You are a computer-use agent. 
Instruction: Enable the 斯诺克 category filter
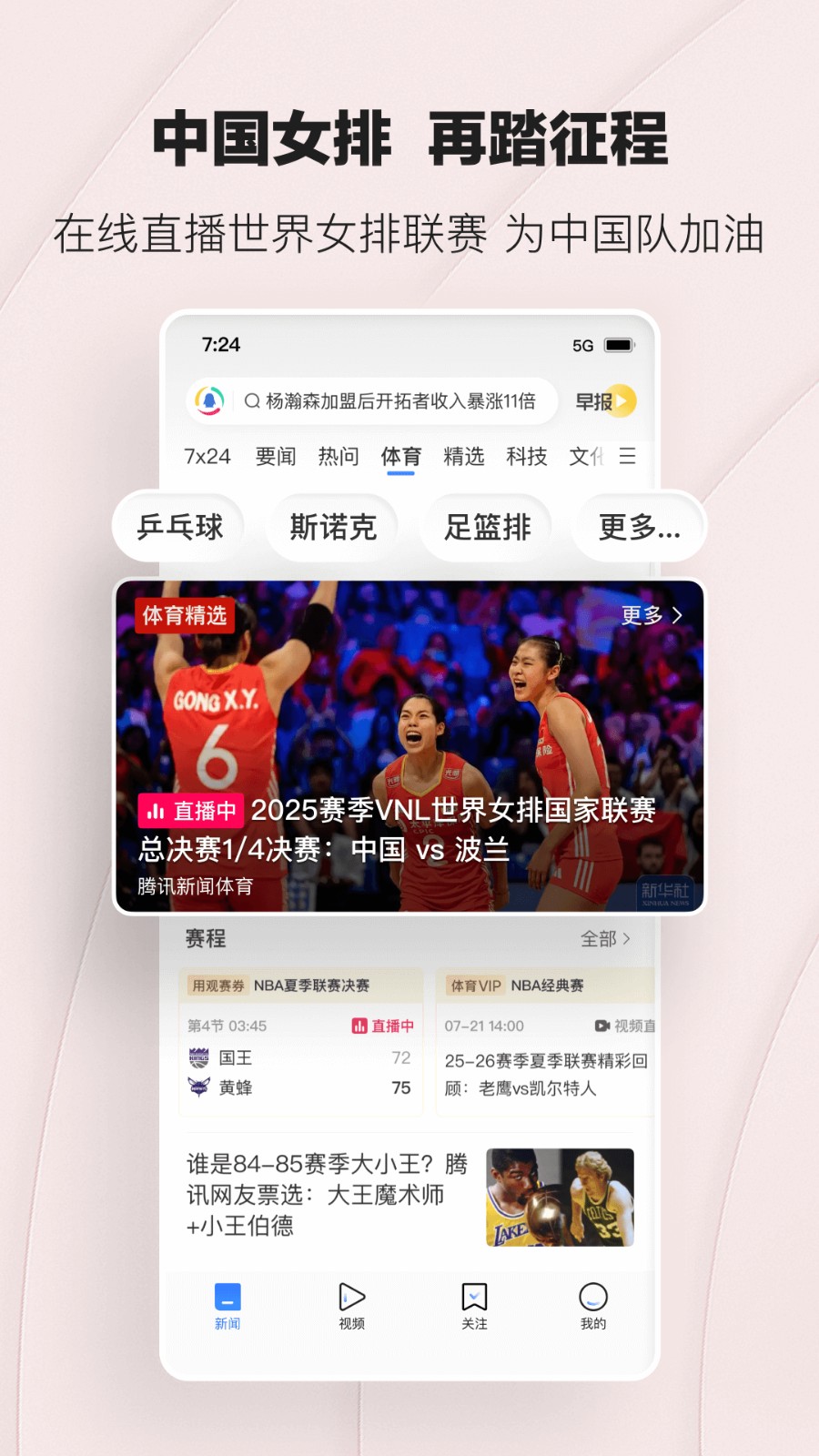pyautogui.click(x=332, y=528)
